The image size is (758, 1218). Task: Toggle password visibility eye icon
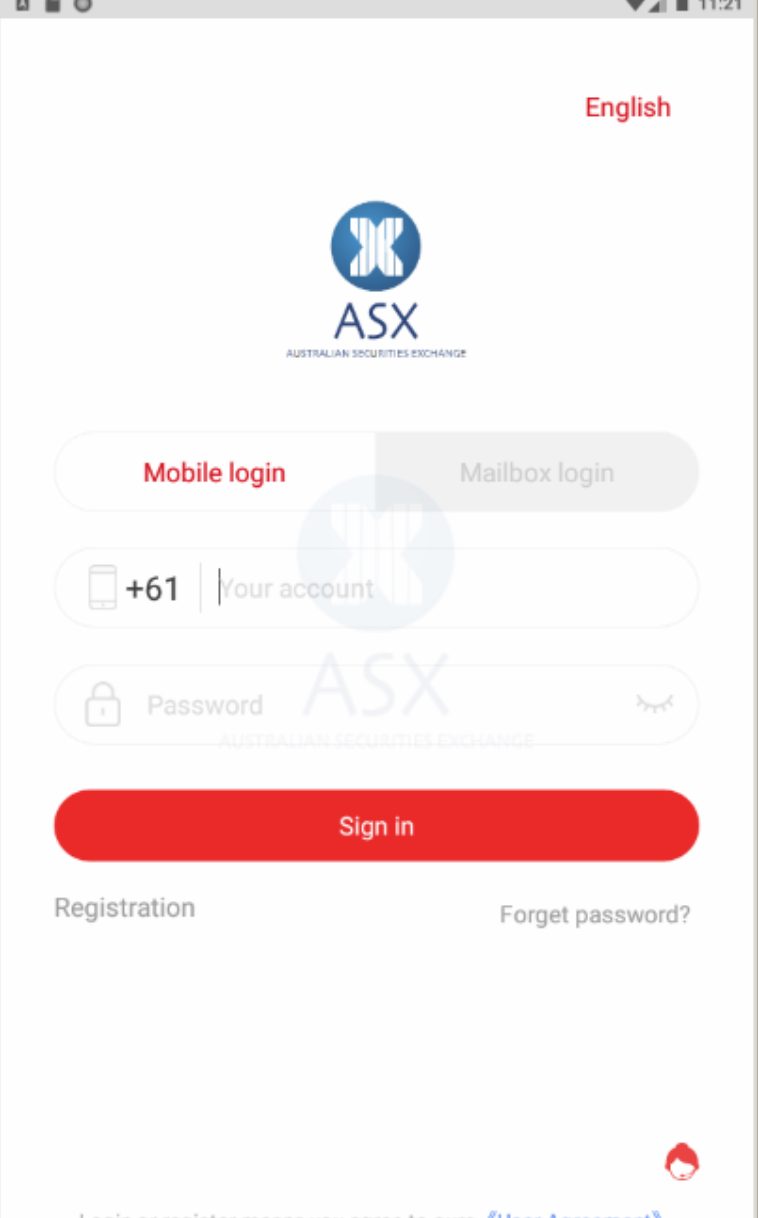[655, 704]
